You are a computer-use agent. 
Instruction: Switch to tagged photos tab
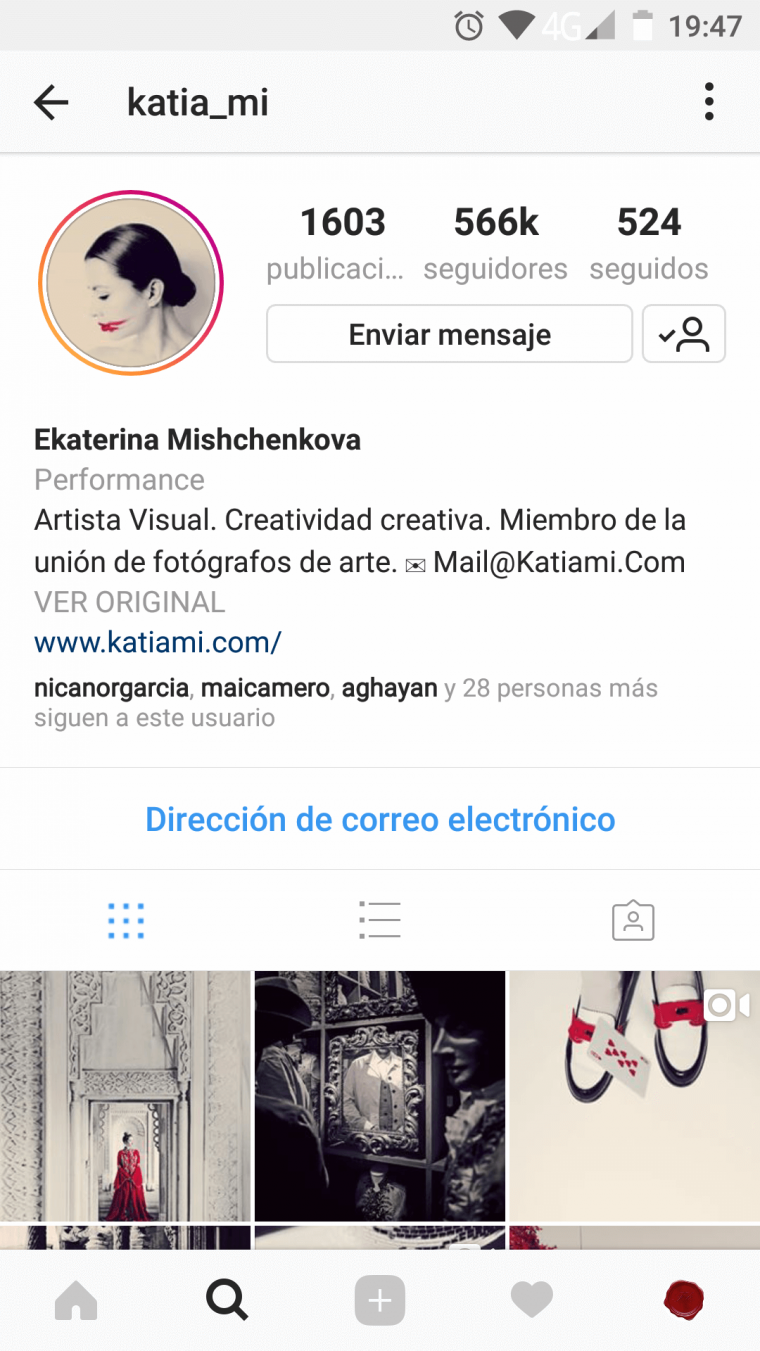click(633, 920)
